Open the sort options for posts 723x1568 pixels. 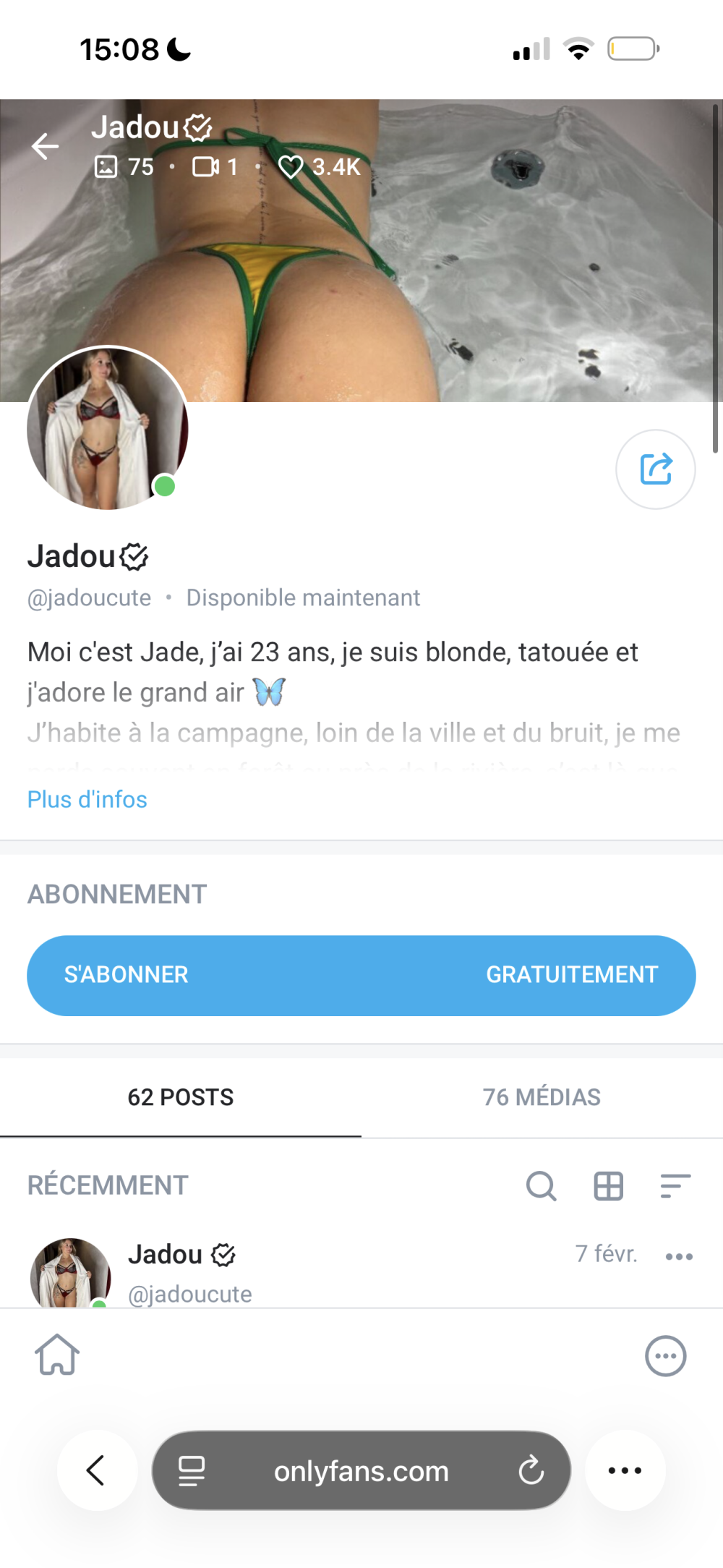pos(675,1186)
